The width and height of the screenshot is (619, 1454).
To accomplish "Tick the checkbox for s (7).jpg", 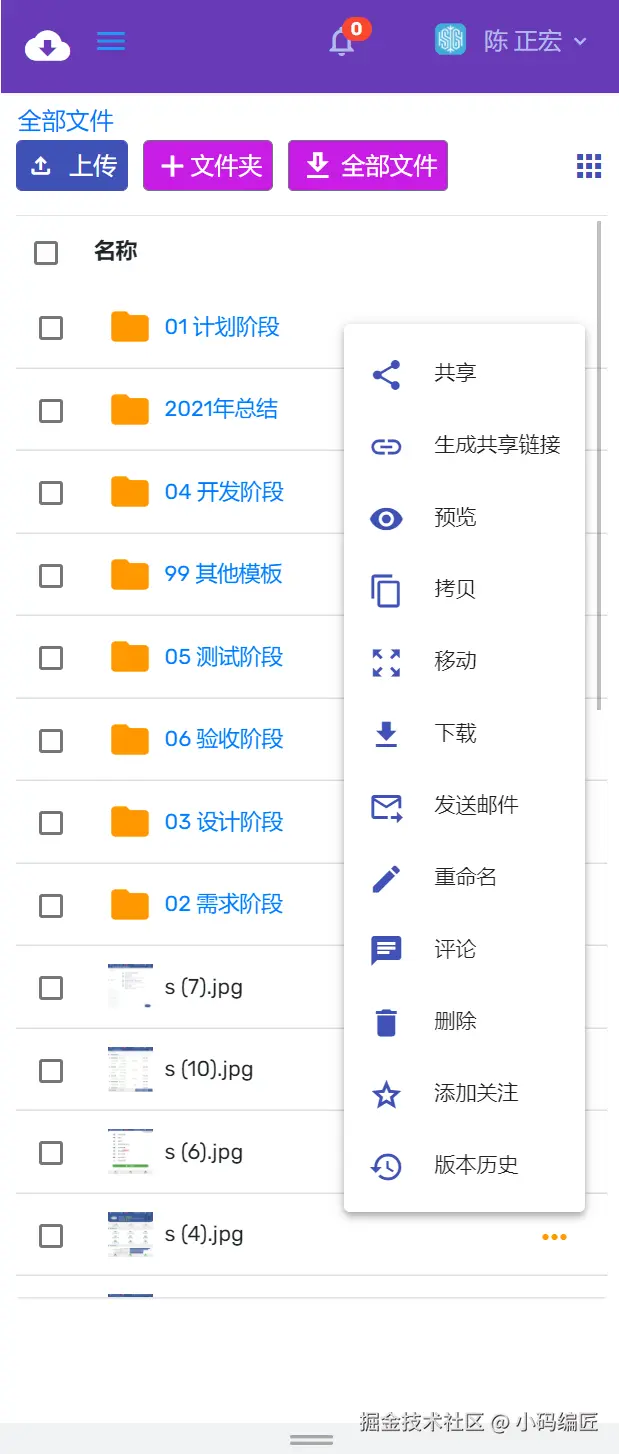I will (x=51, y=988).
